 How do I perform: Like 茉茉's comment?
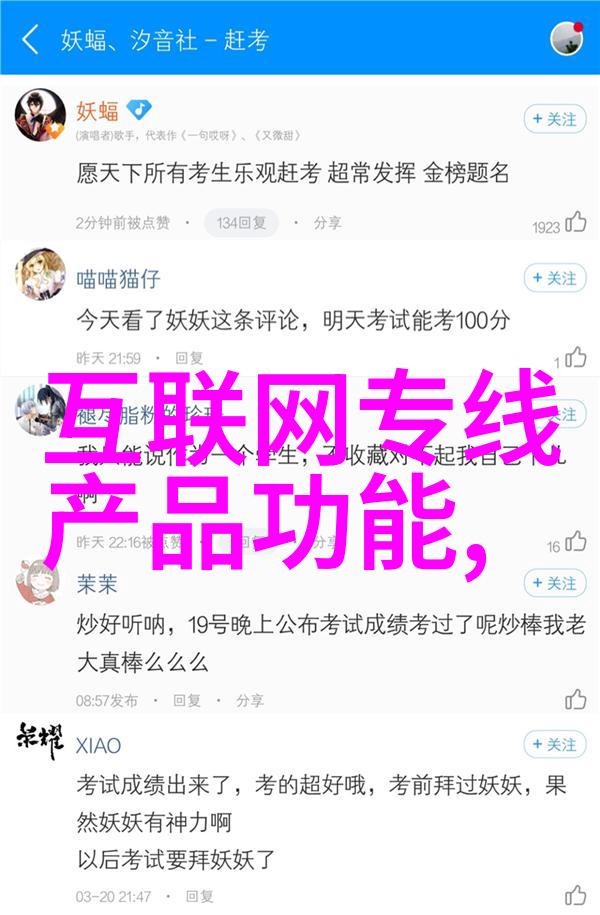point(575,700)
